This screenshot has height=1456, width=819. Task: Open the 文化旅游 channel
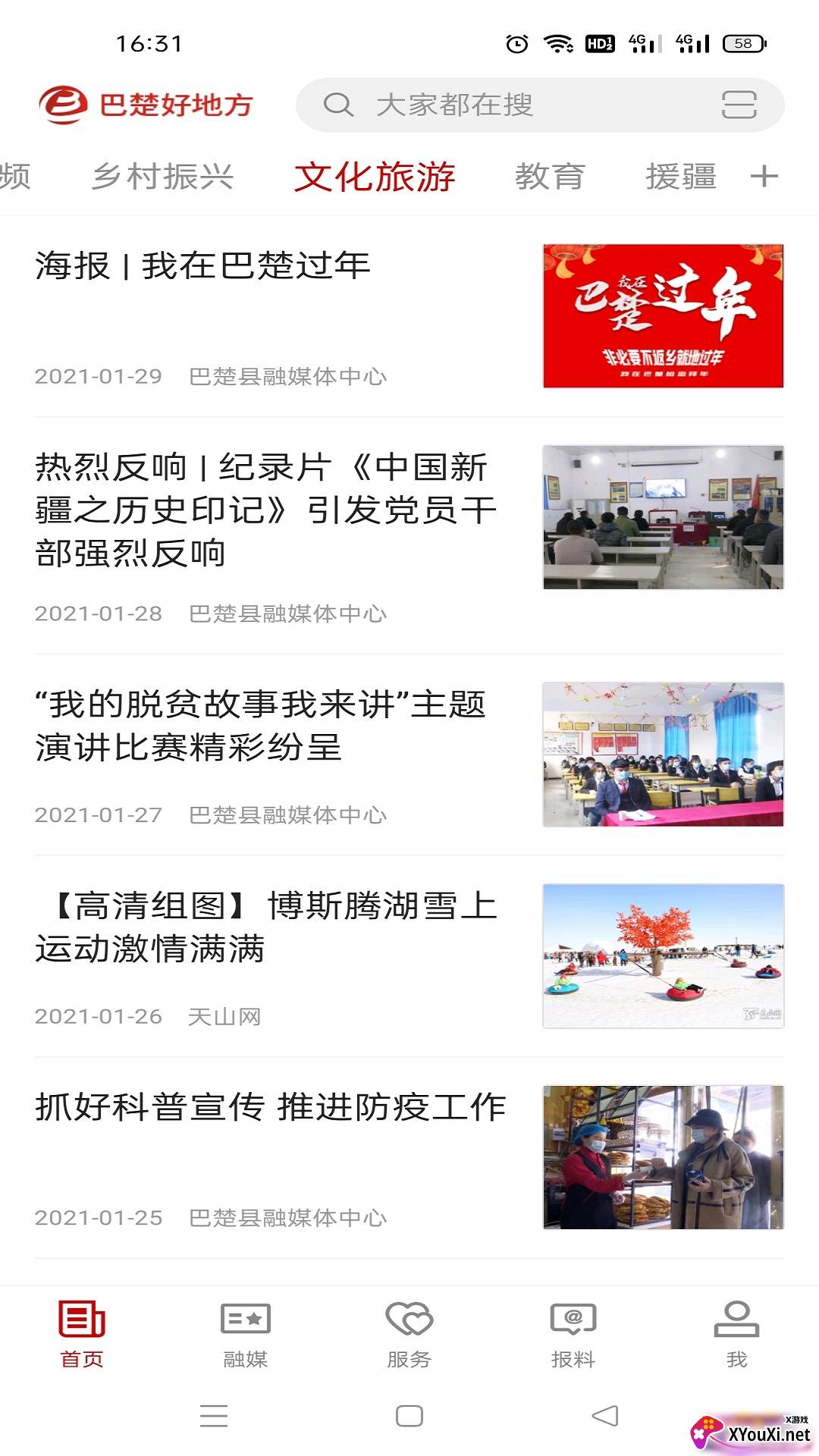[x=375, y=177]
